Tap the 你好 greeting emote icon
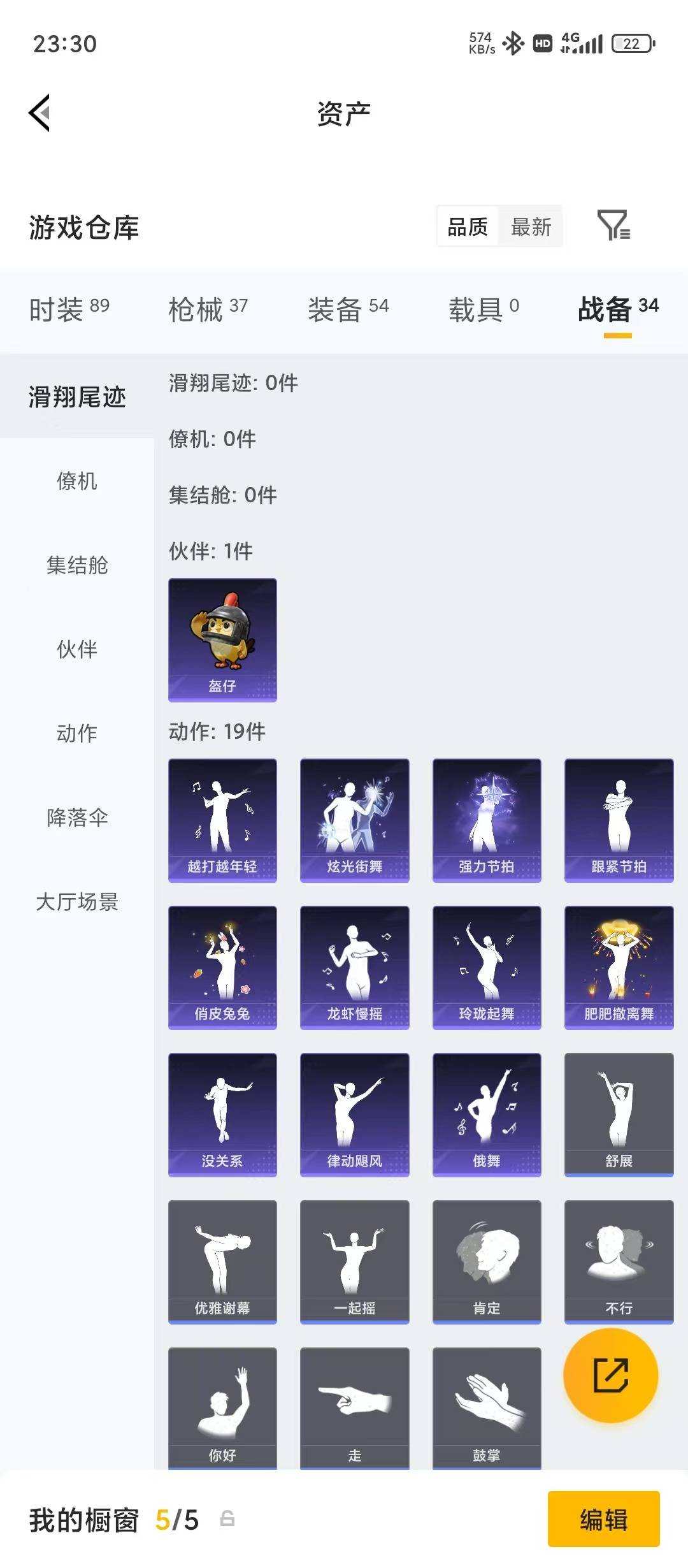The image size is (688, 1568). [223, 1409]
